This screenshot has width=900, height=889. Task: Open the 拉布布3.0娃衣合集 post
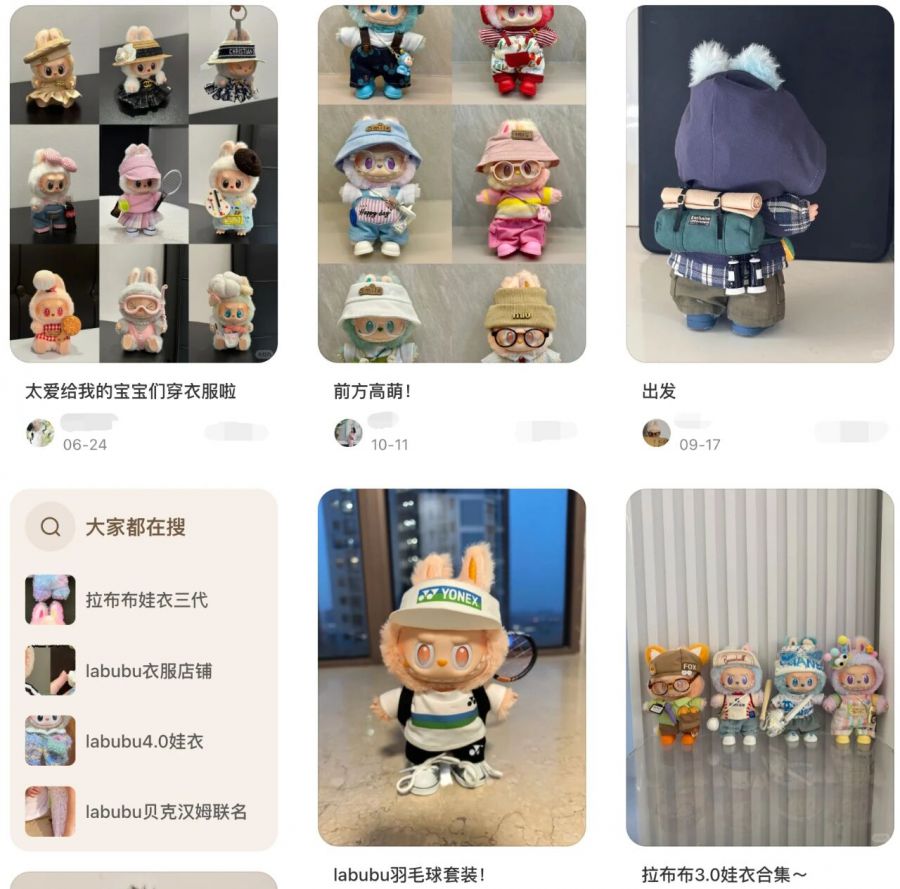coord(759,667)
